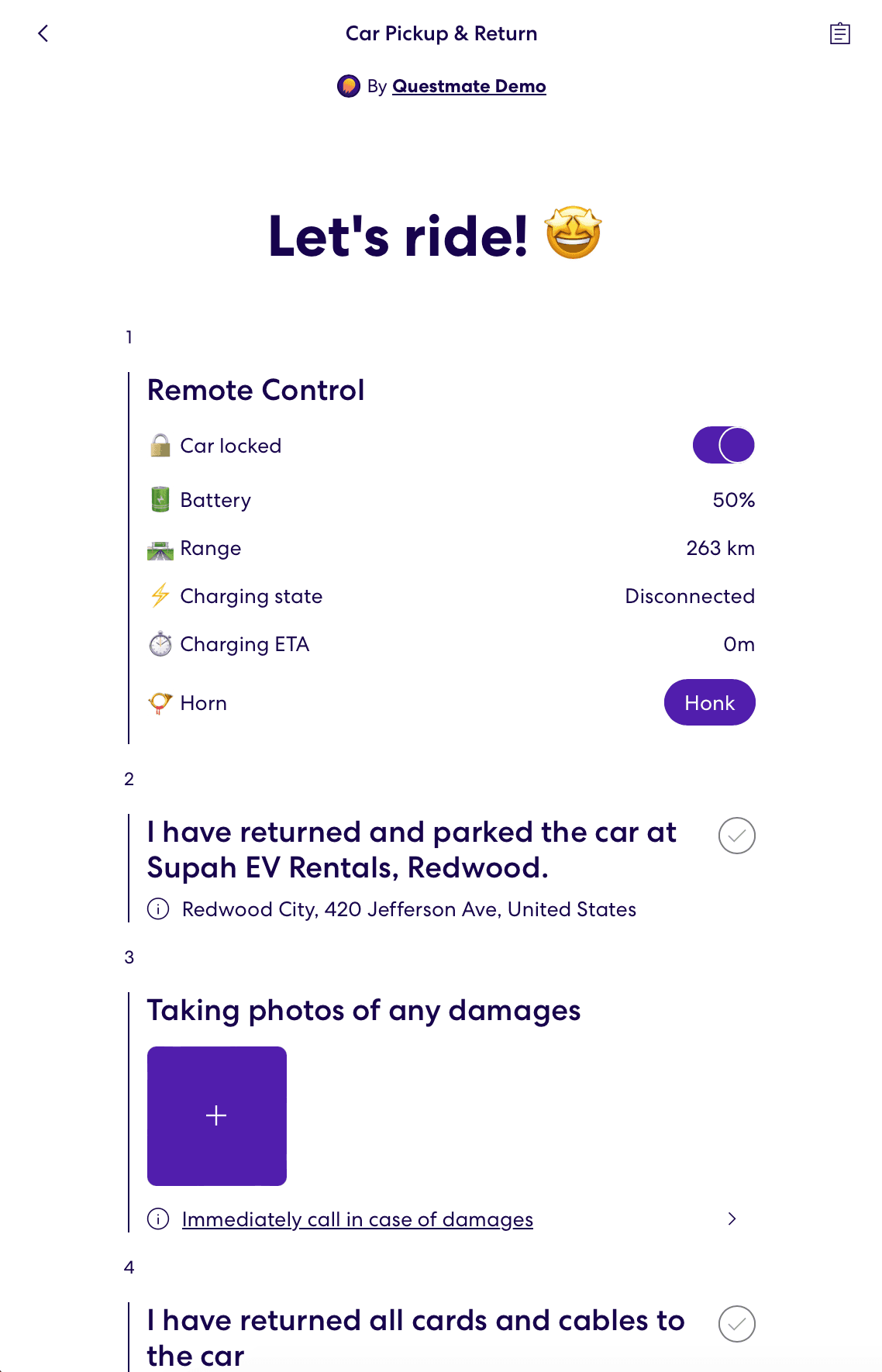This screenshot has width=882, height=1372.
Task: Toggle the Car locked switch
Action: (723, 445)
